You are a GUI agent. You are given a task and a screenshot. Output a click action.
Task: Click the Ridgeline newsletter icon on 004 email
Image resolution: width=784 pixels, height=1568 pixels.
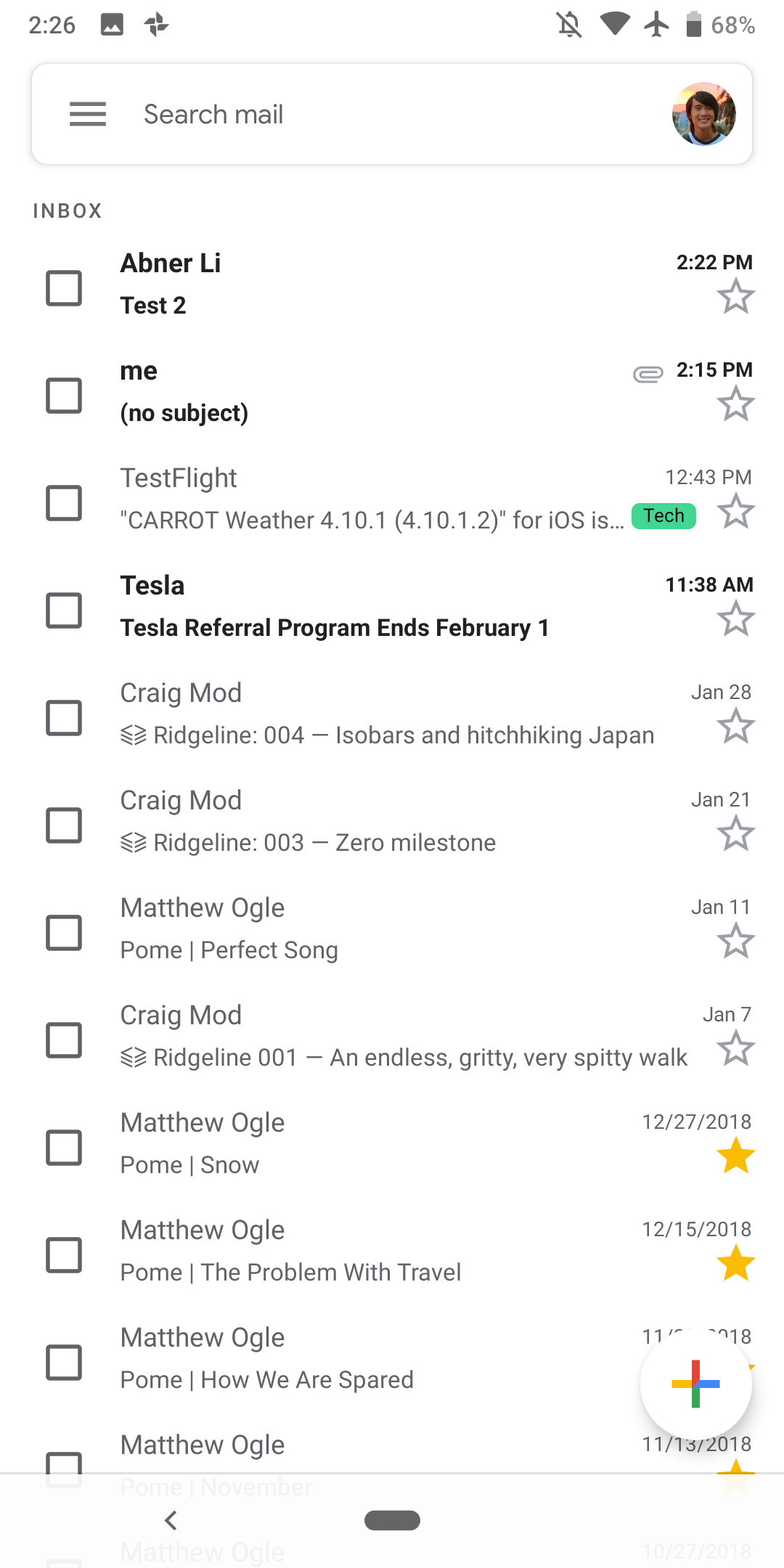[x=133, y=735]
